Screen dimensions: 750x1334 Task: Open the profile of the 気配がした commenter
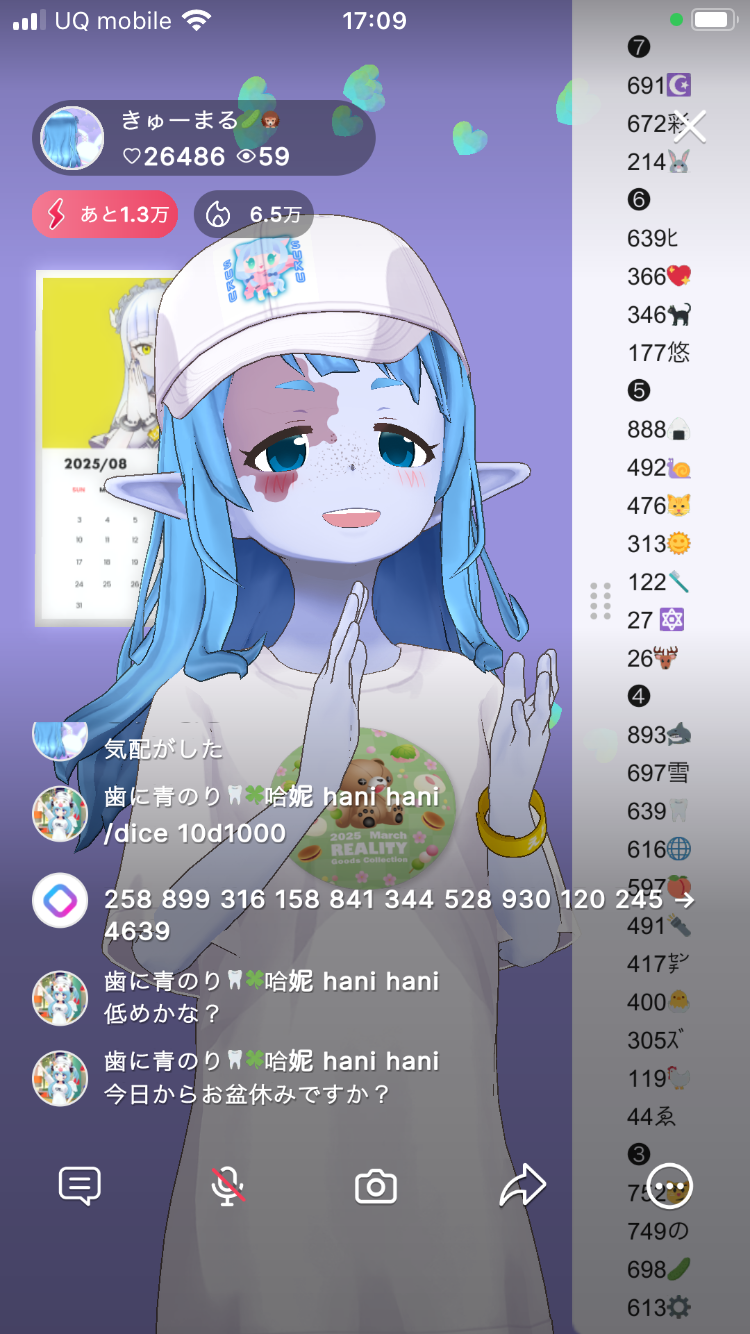[60, 737]
